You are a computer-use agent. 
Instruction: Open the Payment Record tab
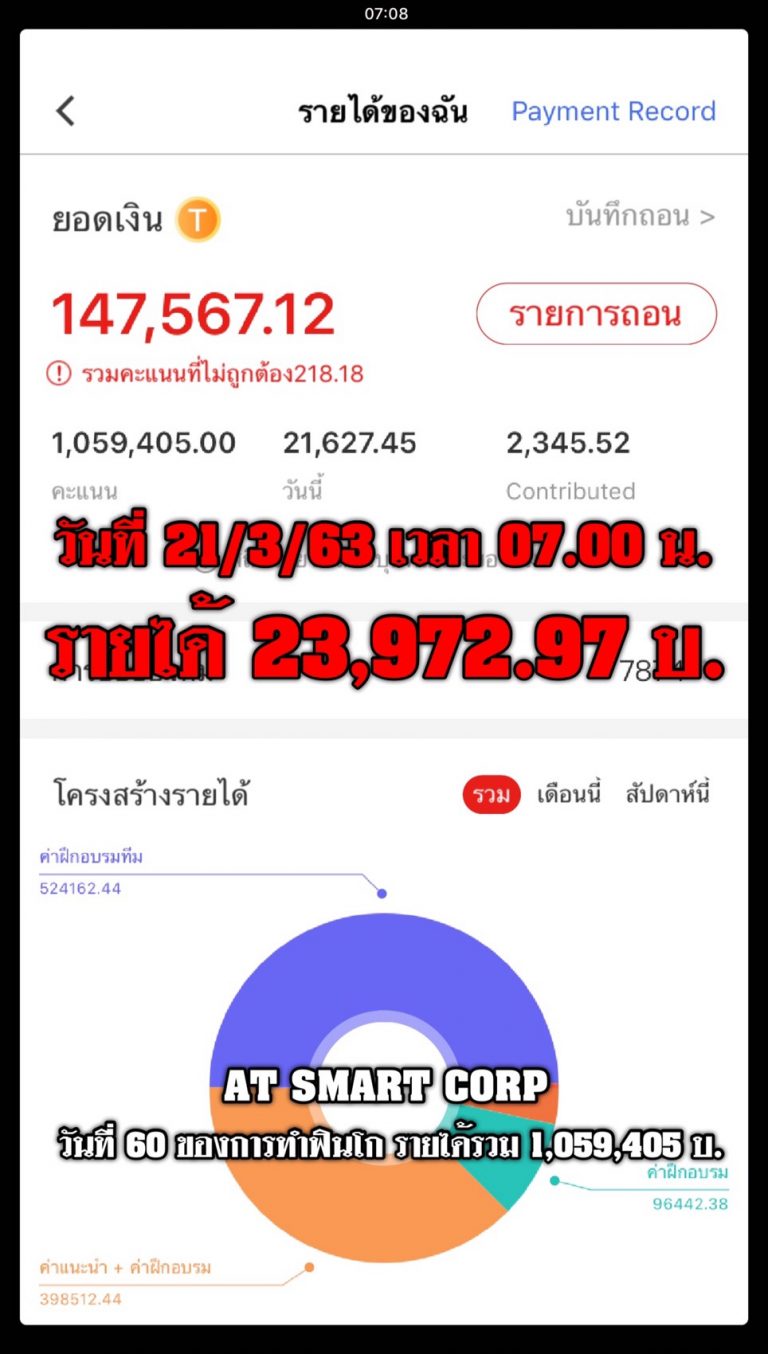[x=613, y=111]
